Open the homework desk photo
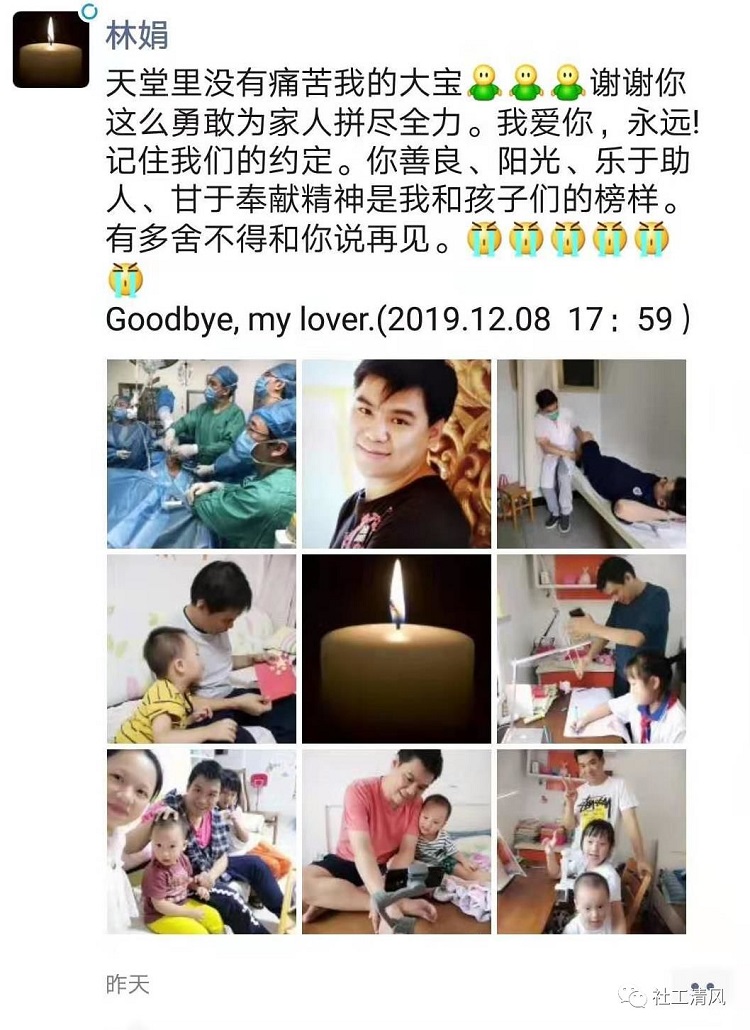This screenshot has height=1030, width=750. [591, 649]
